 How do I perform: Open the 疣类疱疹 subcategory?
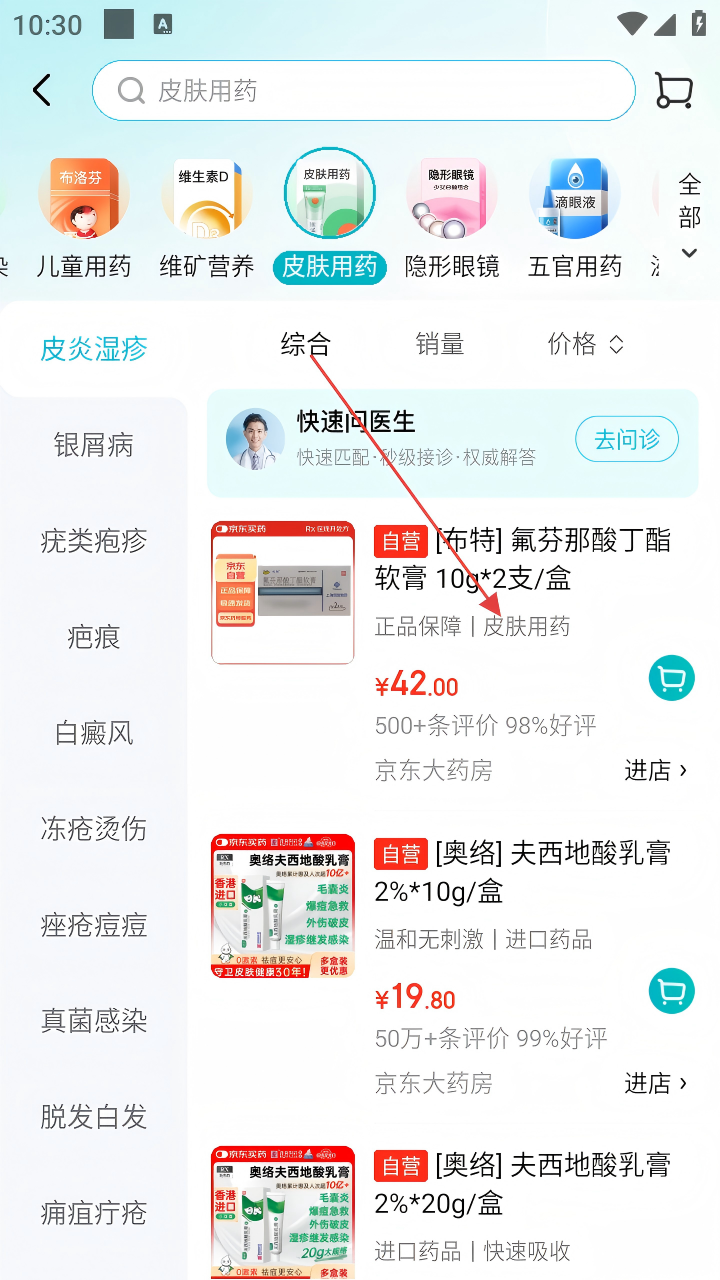point(94,541)
